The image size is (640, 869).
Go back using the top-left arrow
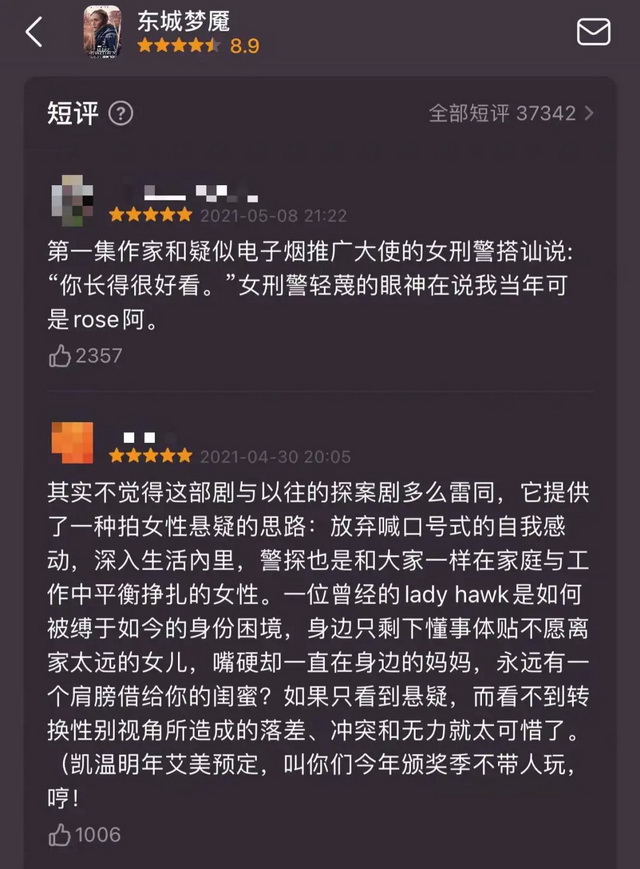[34, 32]
